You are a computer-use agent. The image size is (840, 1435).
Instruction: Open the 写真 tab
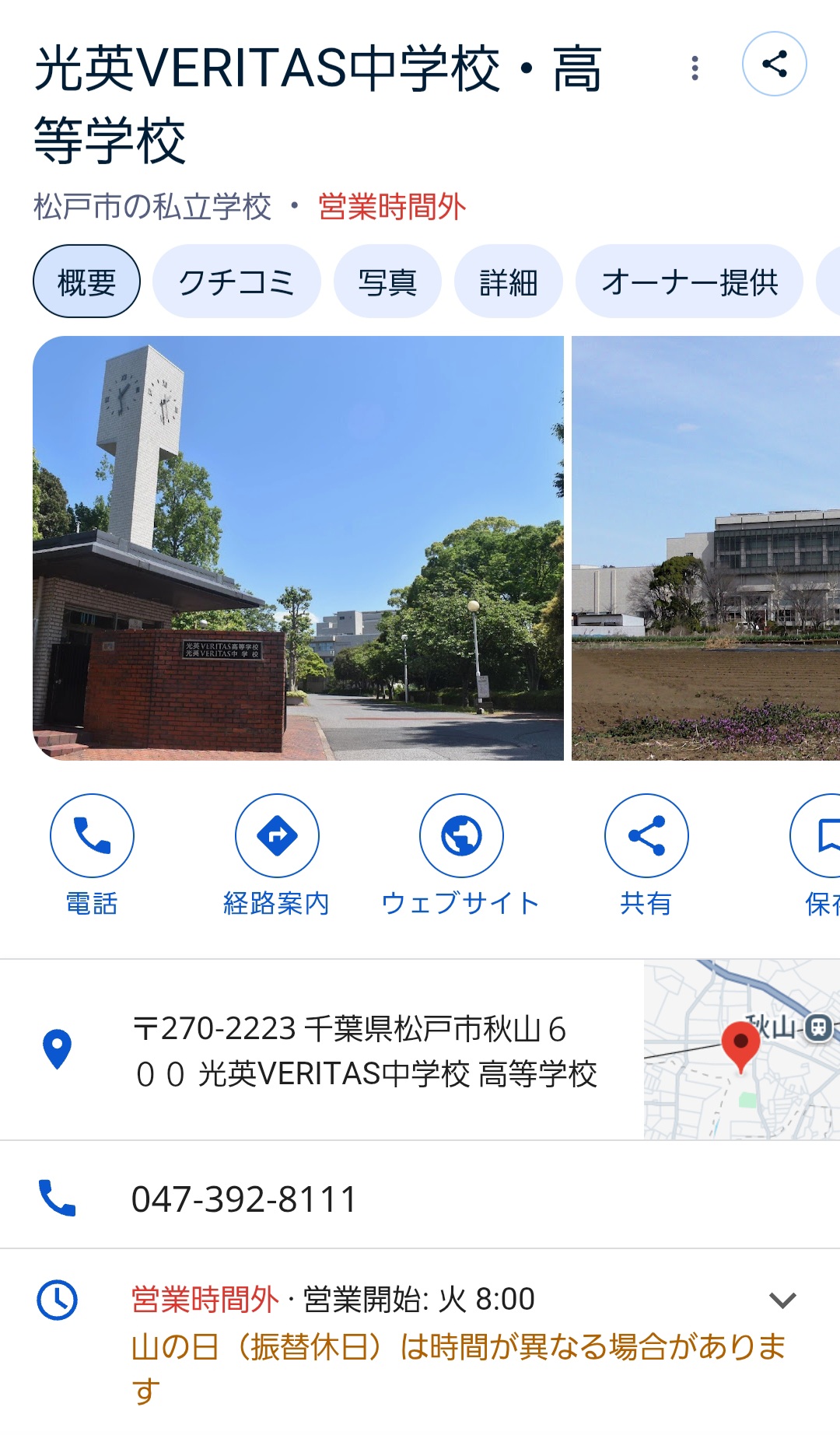pyautogui.click(x=387, y=282)
